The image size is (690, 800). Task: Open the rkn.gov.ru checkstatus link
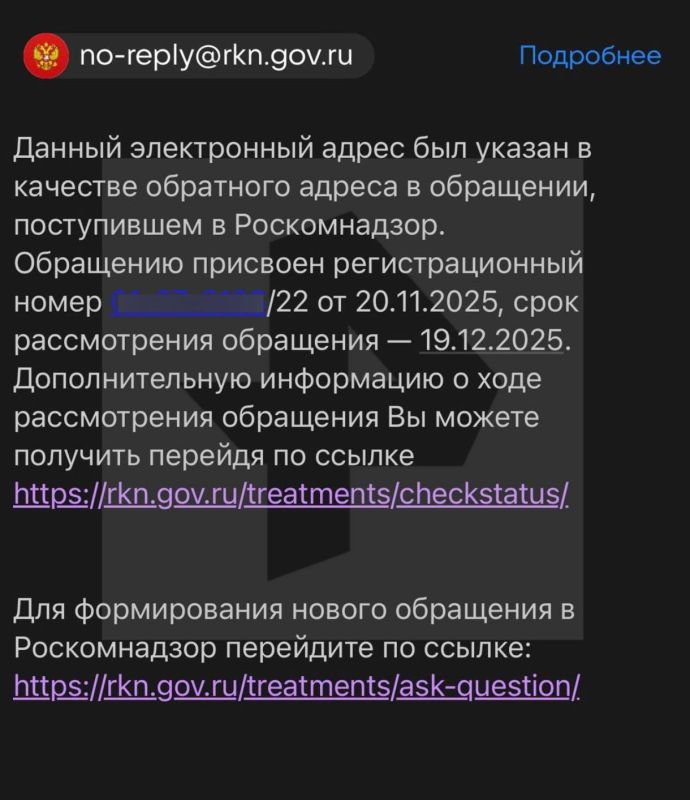click(x=291, y=494)
